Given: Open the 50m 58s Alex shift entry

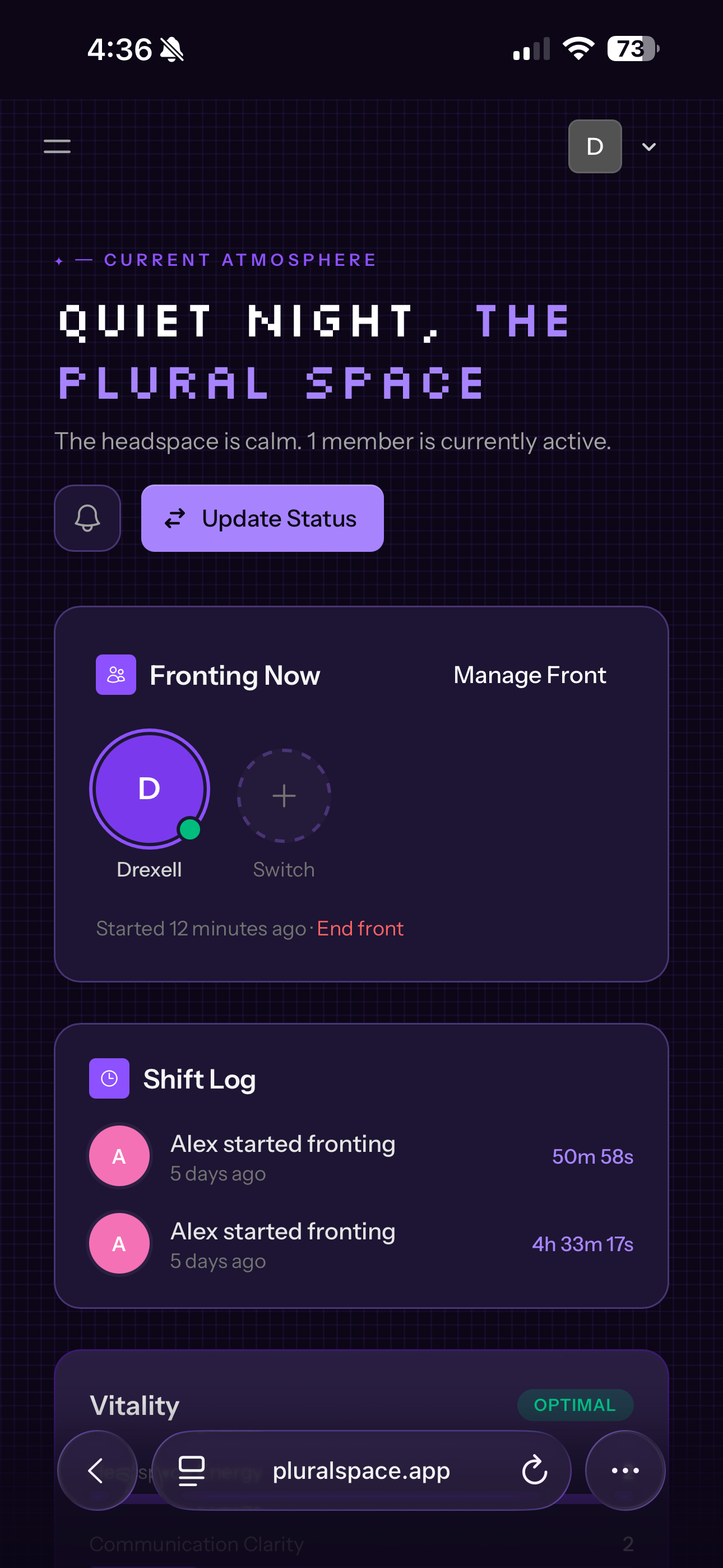Looking at the screenshot, I should tap(361, 1156).
